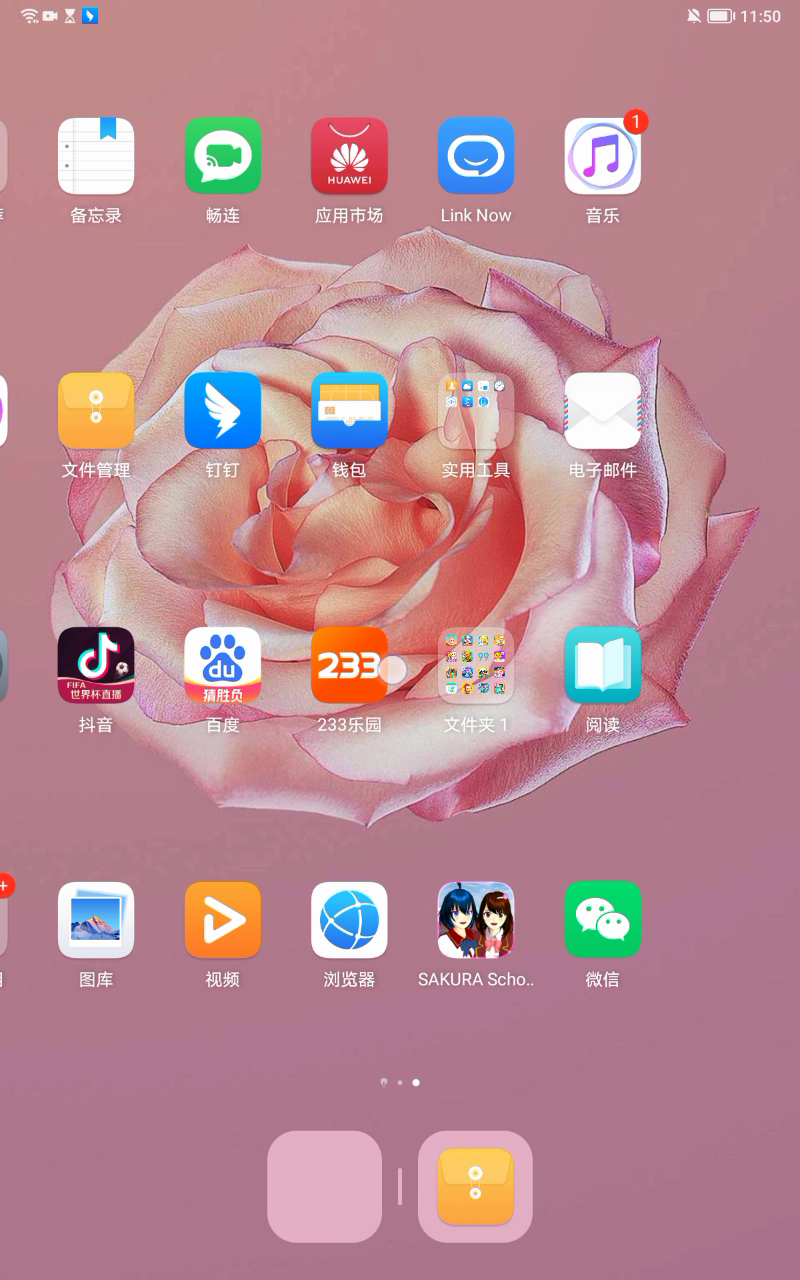The height and width of the screenshot is (1280, 800).
Task: Open the 百度 app
Action: click(x=223, y=665)
